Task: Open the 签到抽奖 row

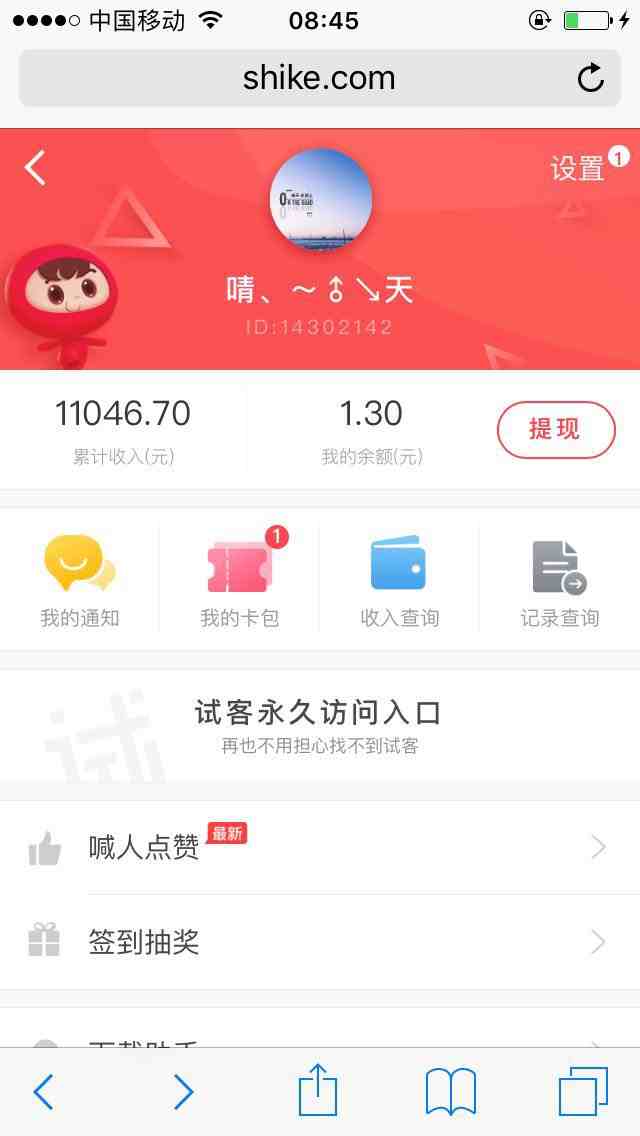Action: click(319, 942)
